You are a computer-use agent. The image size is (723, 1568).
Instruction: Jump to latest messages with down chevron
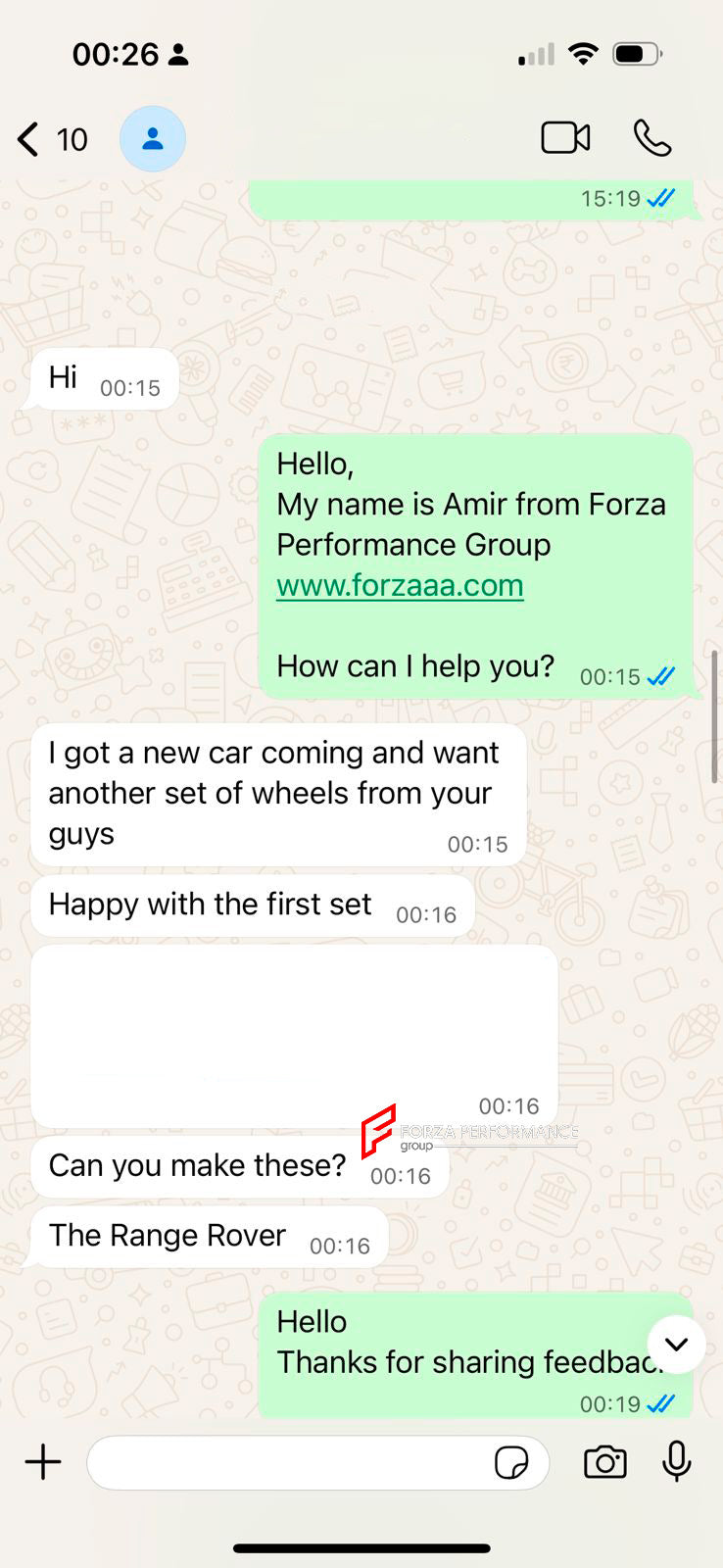[x=676, y=1345]
